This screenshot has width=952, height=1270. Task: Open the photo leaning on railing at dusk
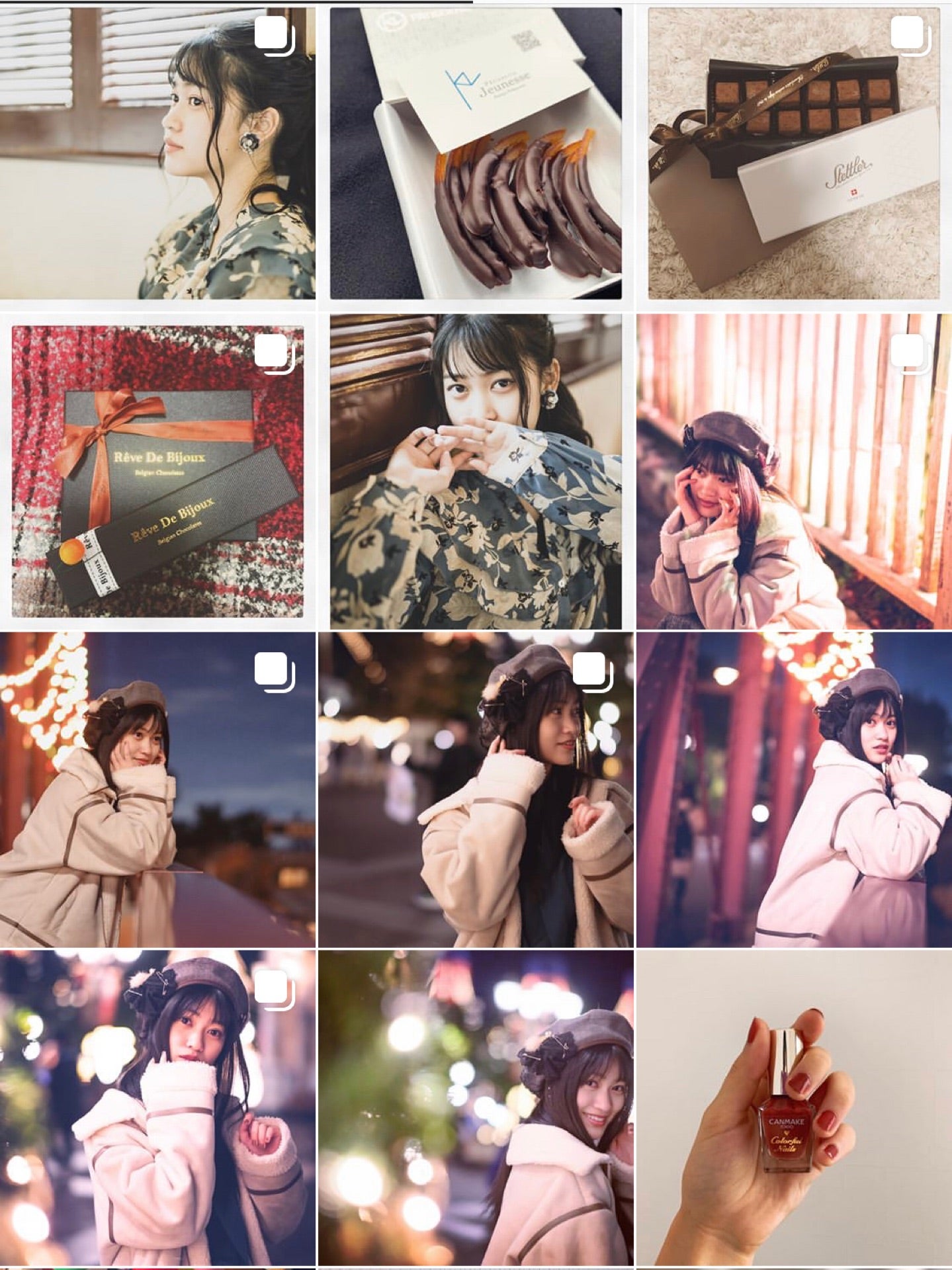click(x=157, y=789)
